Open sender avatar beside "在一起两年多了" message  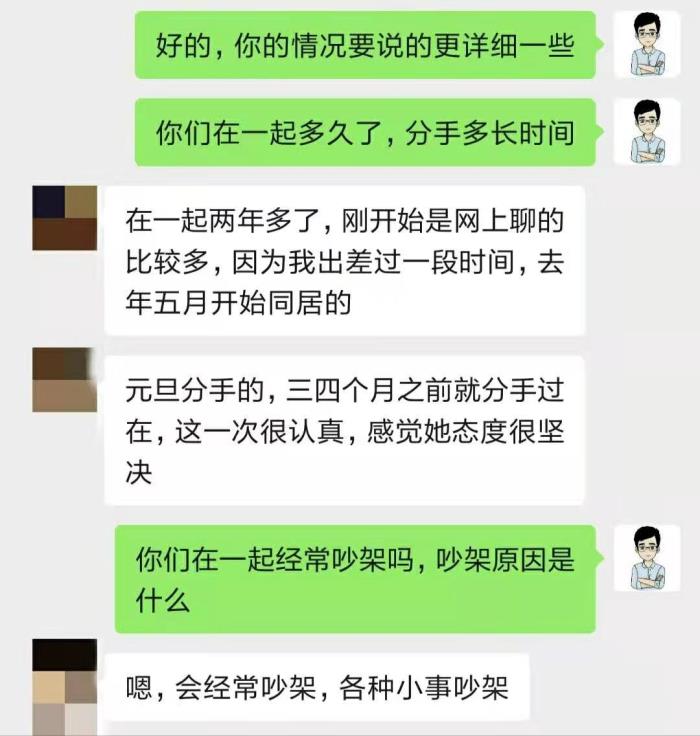(64, 218)
